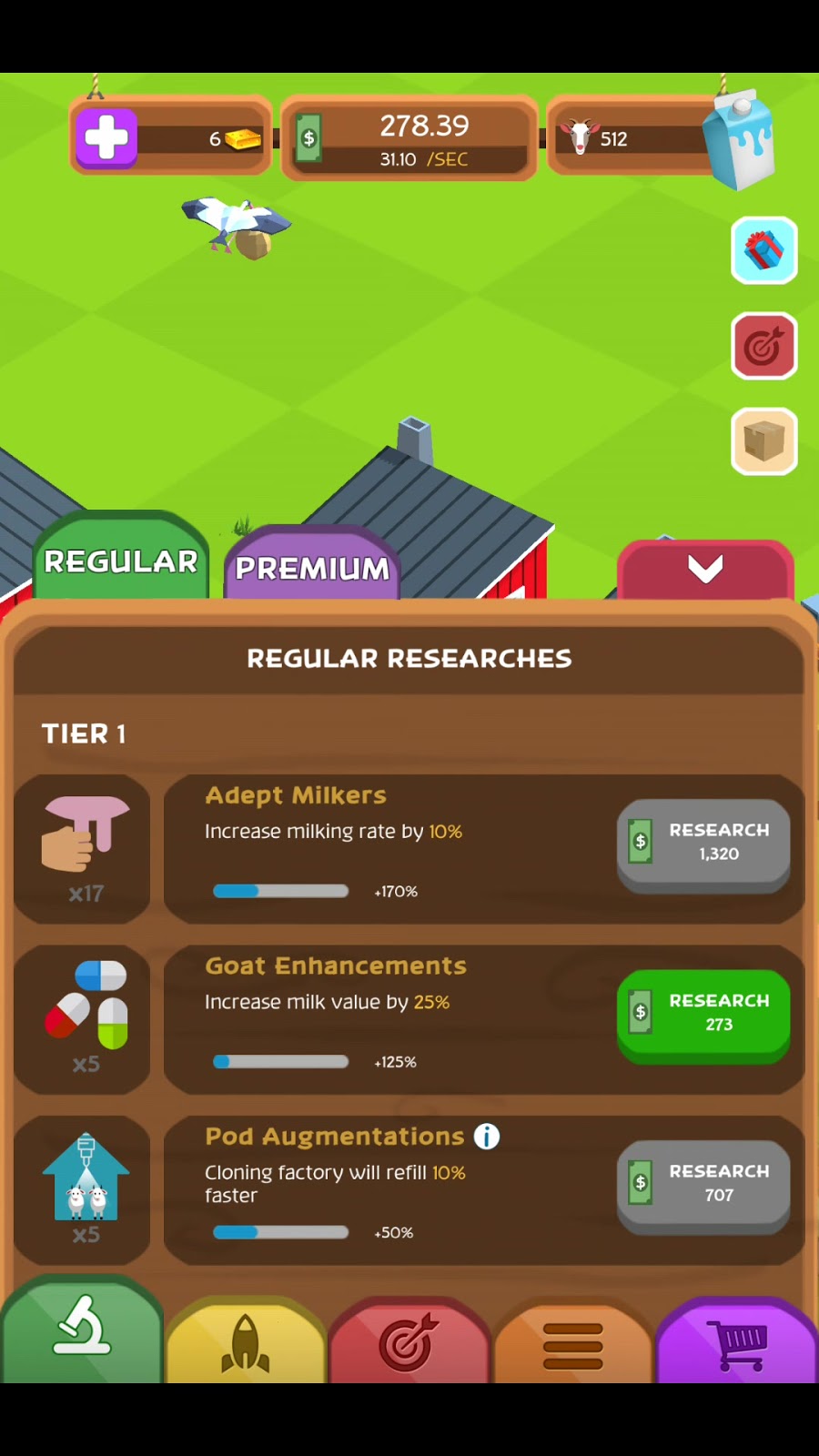Show info about Pod Augmentations
The width and height of the screenshot is (819, 1456).
[487, 1137]
